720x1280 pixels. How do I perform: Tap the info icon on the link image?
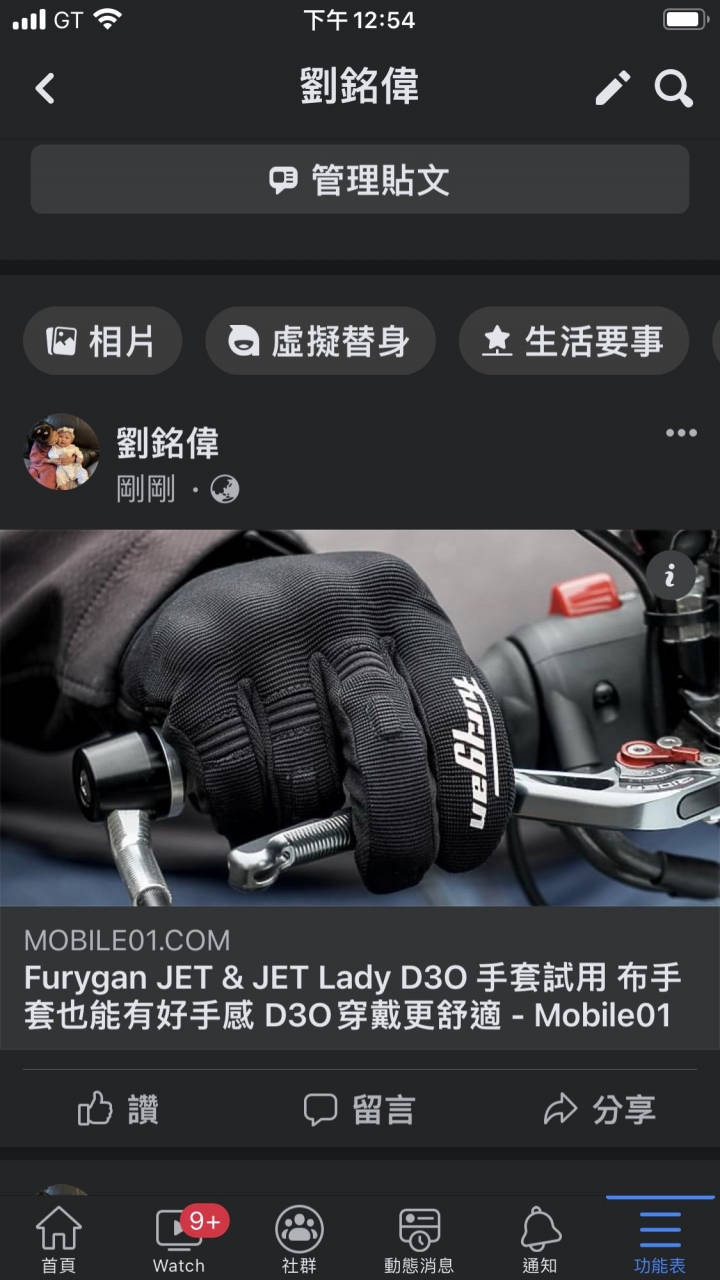(670, 574)
